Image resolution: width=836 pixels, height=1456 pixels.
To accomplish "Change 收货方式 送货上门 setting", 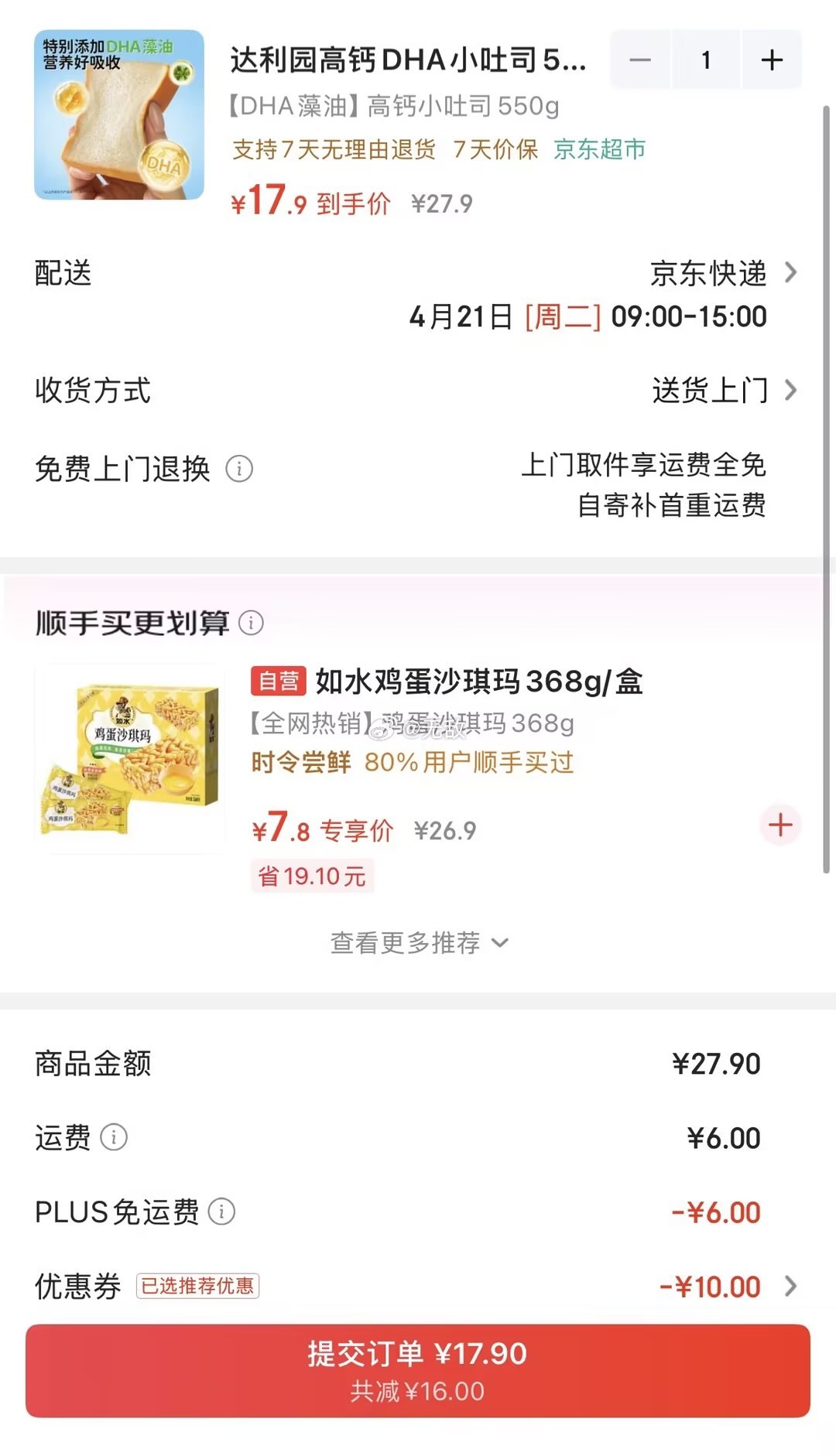I will click(723, 391).
